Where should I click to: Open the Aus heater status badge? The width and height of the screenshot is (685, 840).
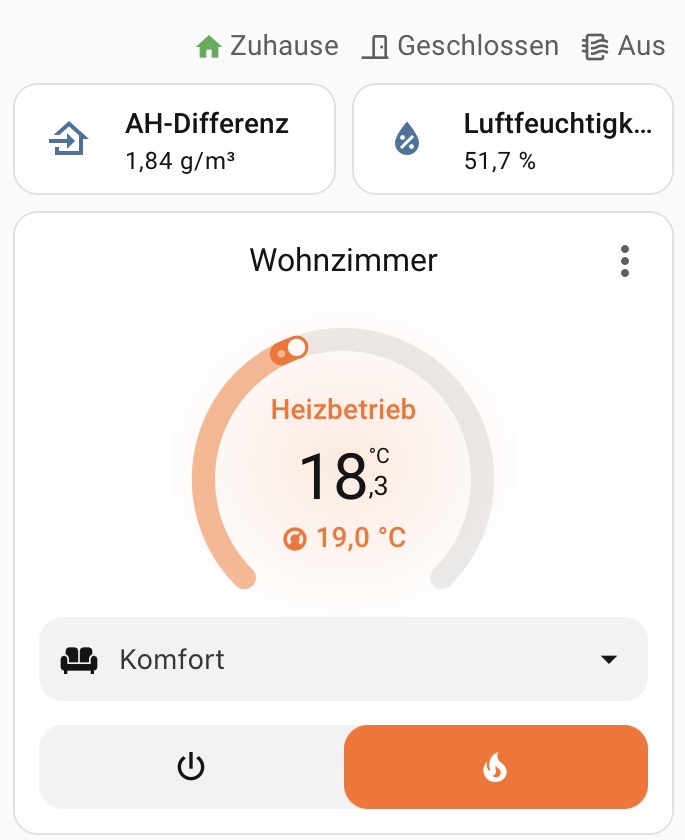click(623, 46)
